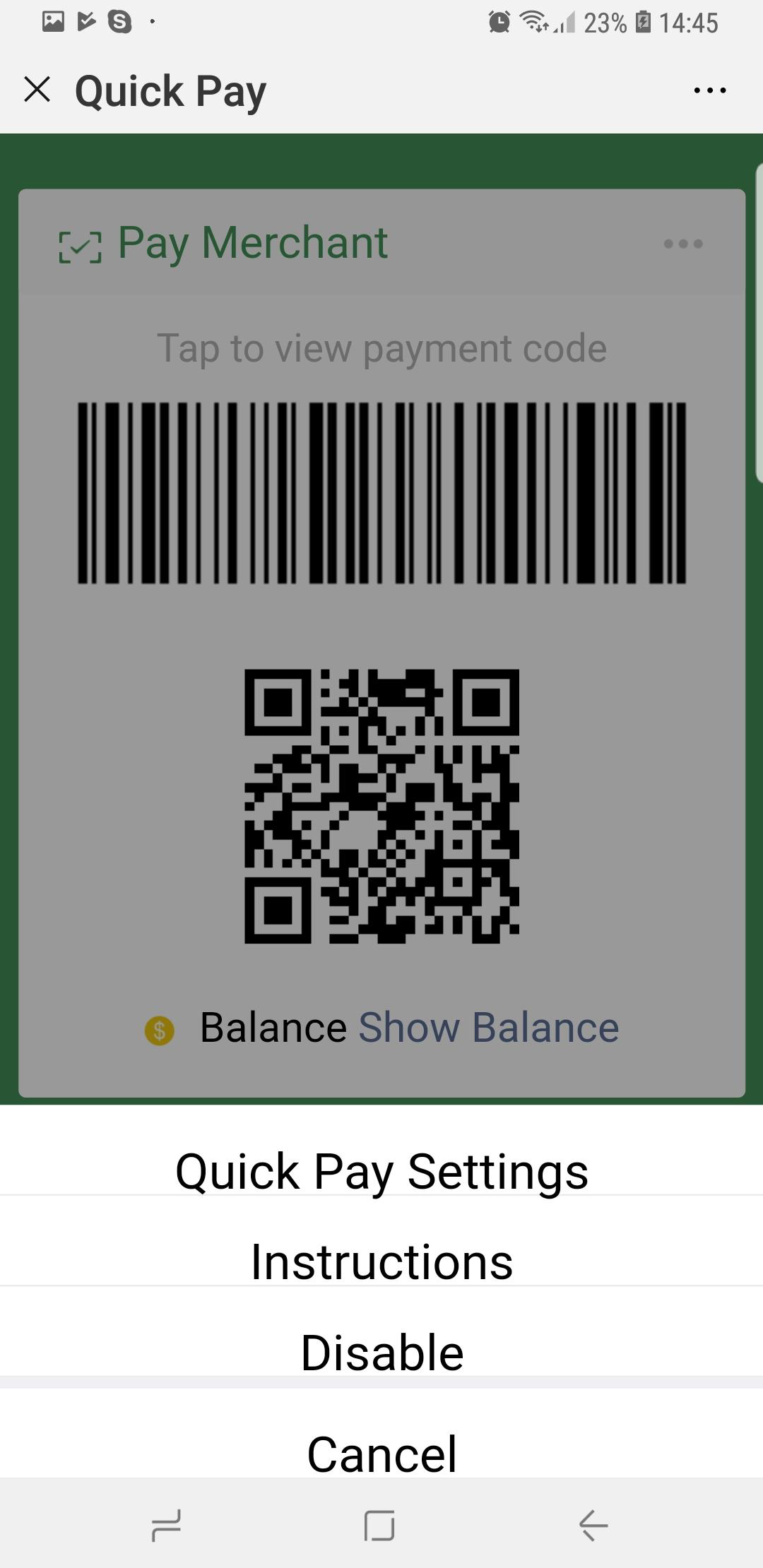Open the top bar overflow menu
The image size is (763, 1568).
click(x=709, y=90)
